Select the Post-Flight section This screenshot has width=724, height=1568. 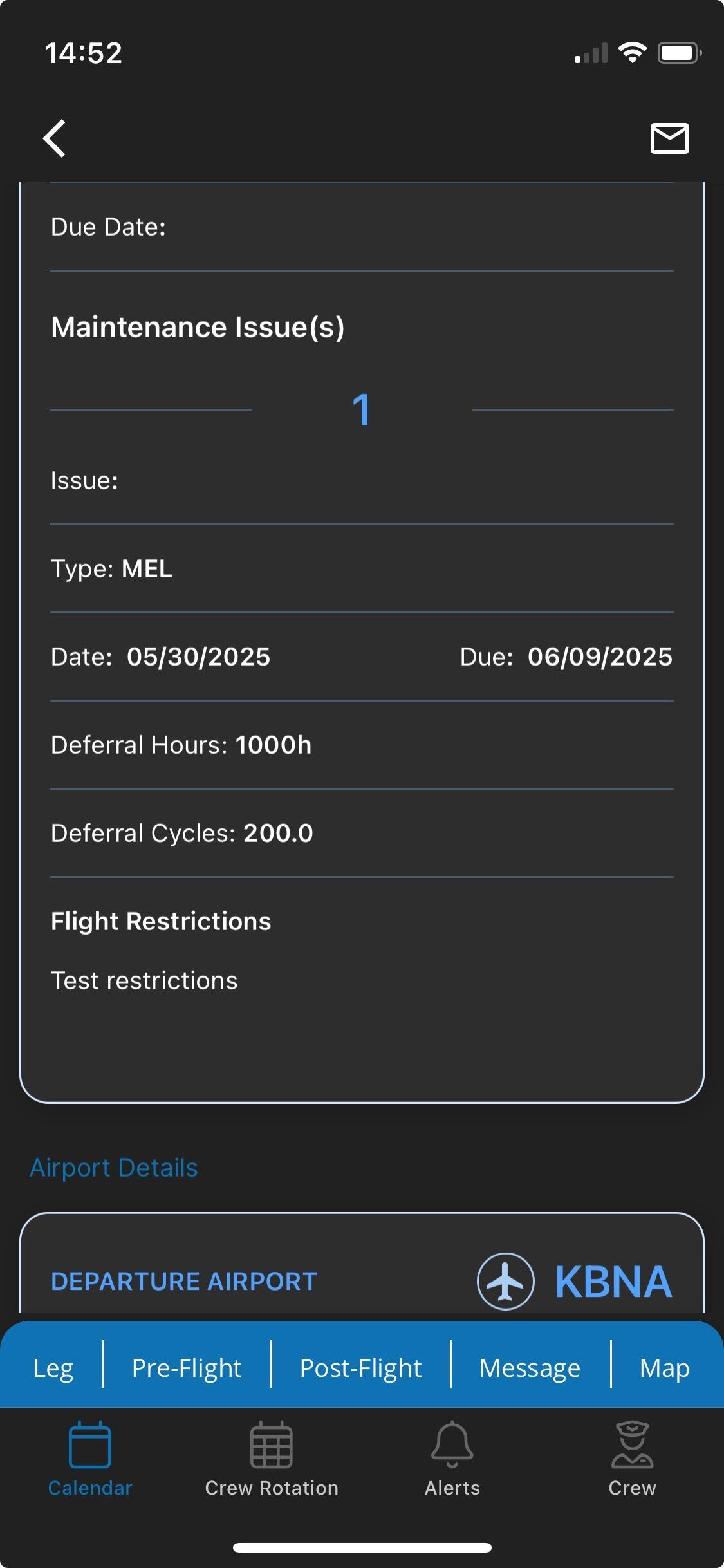[x=360, y=1367]
